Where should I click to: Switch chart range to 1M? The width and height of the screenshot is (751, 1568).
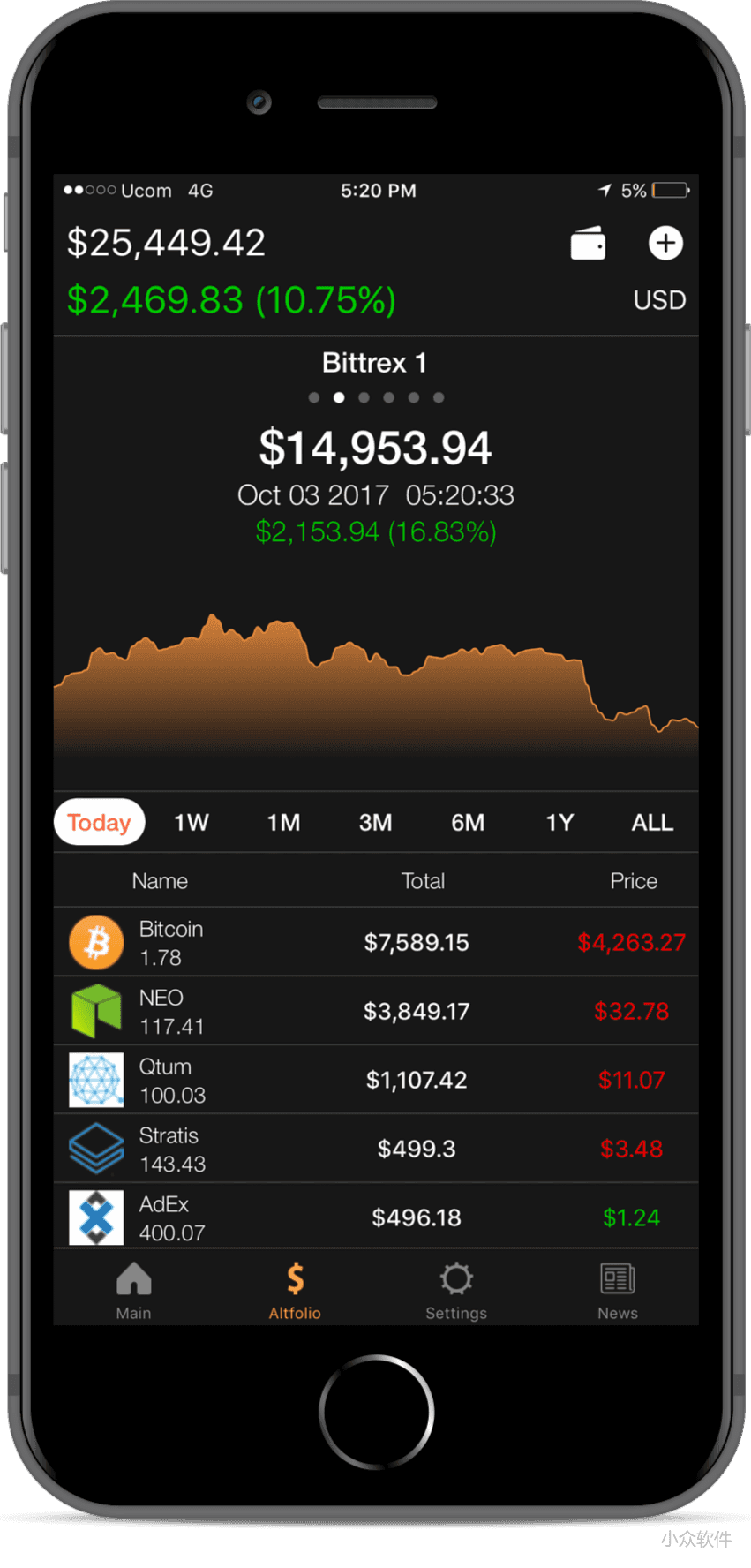tap(283, 823)
